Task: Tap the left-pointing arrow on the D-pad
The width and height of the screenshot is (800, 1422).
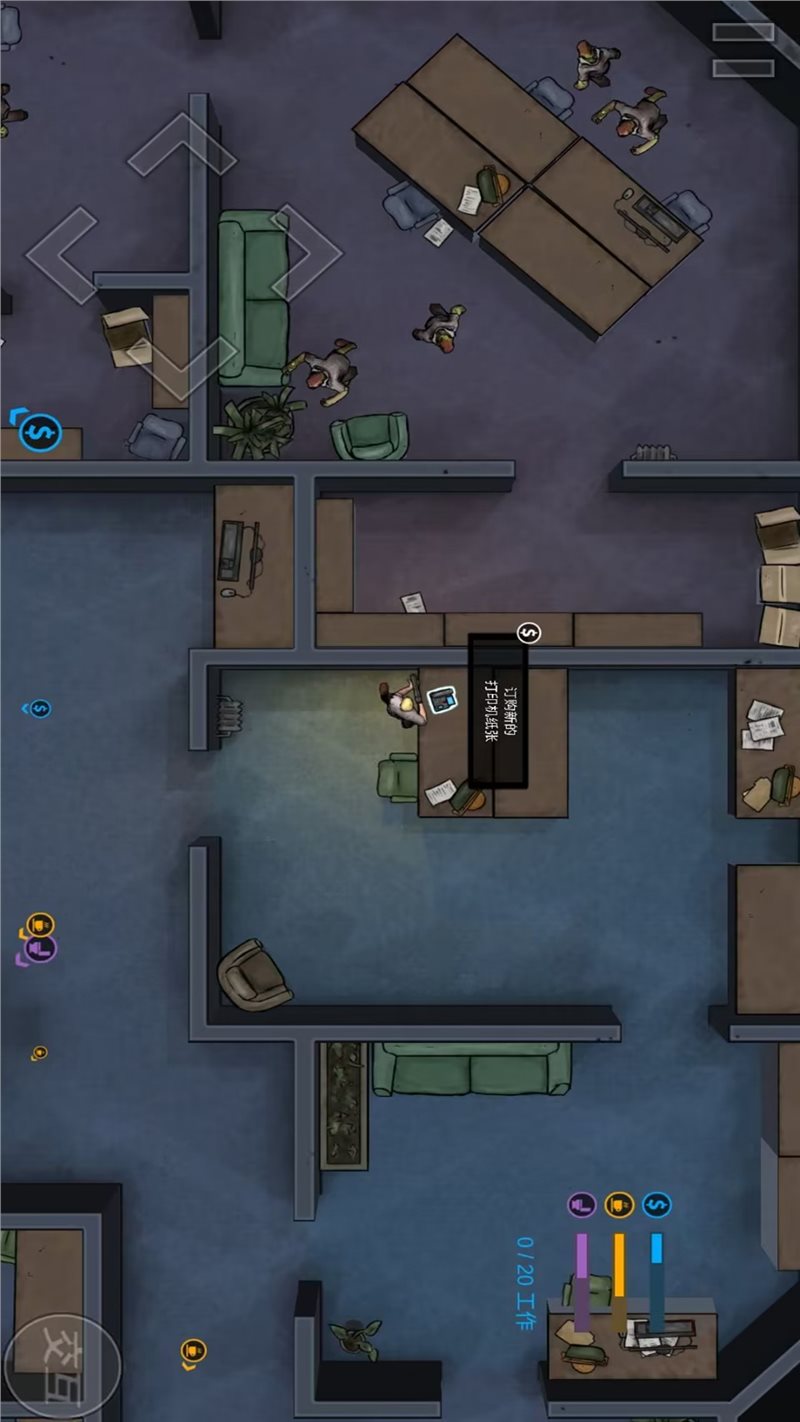Action: [64, 254]
